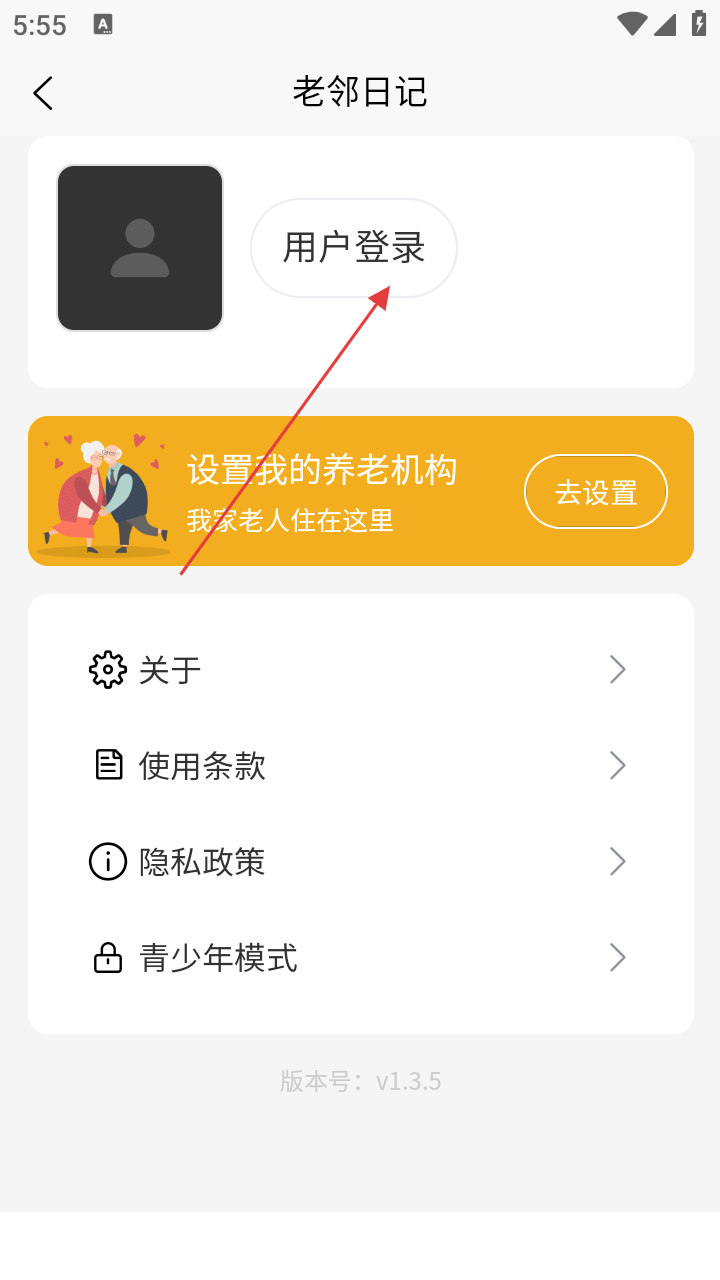Open 青少年模式 youth mode settings
The image size is (720, 1280).
tap(360, 958)
